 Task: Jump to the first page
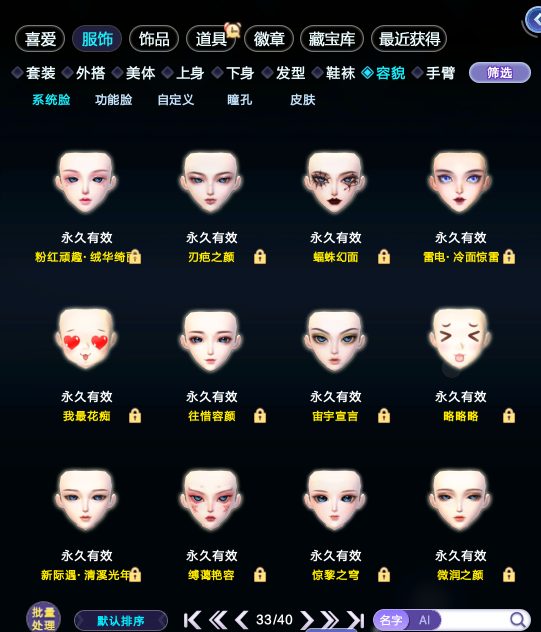[x=192, y=620]
